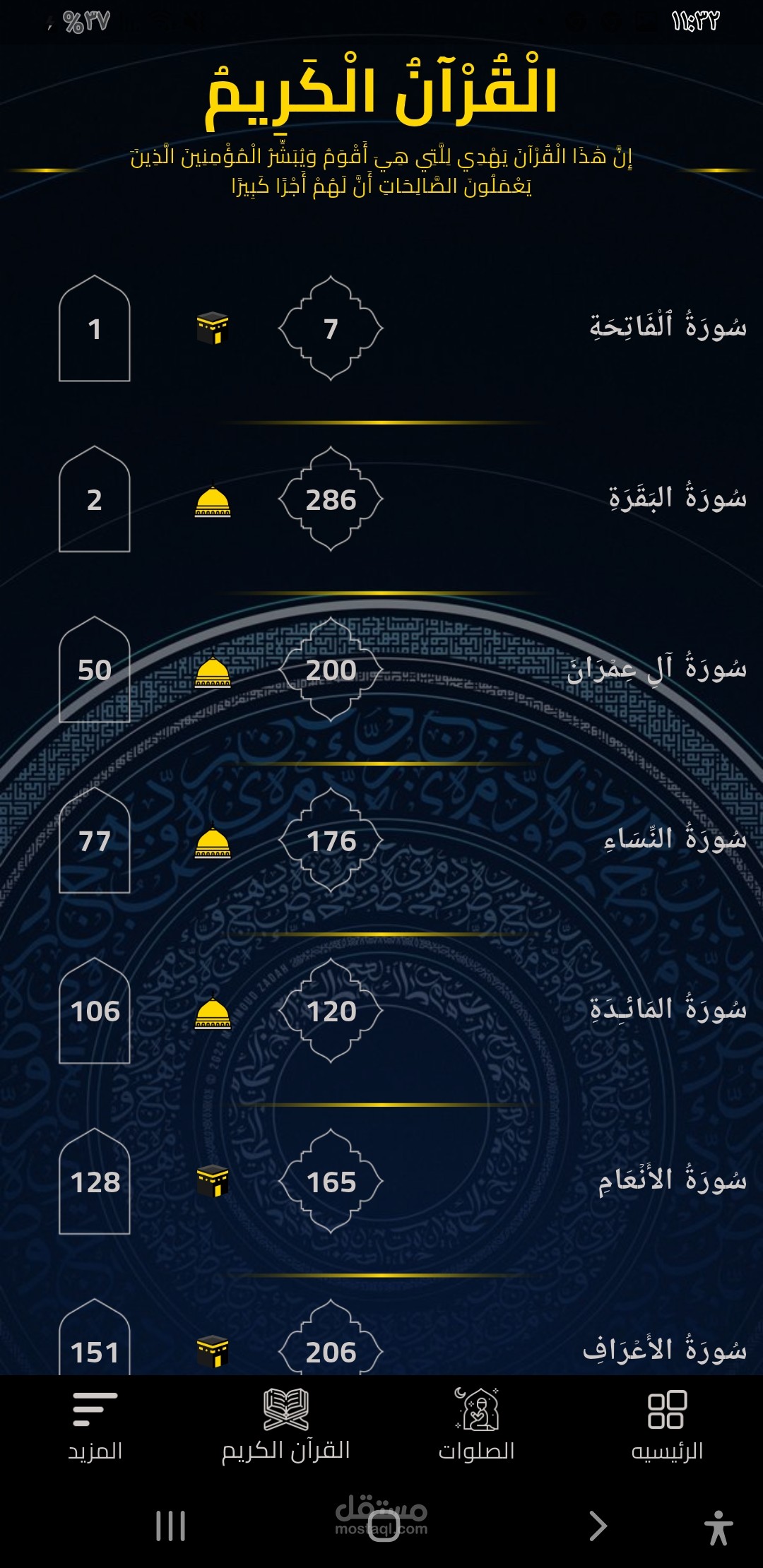Open Surah Al-Ma'idah

pyautogui.click(x=381, y=1011)
